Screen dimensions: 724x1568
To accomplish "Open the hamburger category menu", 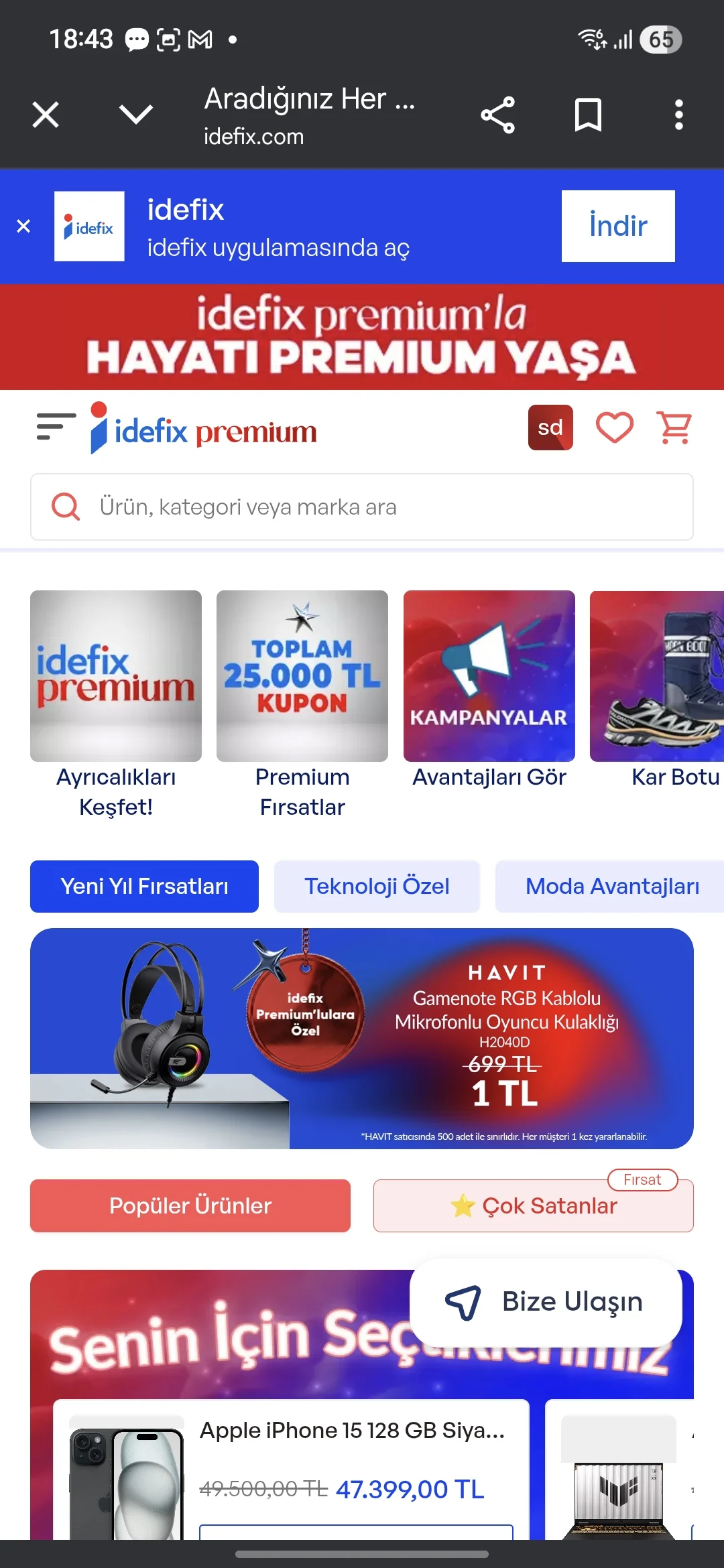I will coord(56,427).
